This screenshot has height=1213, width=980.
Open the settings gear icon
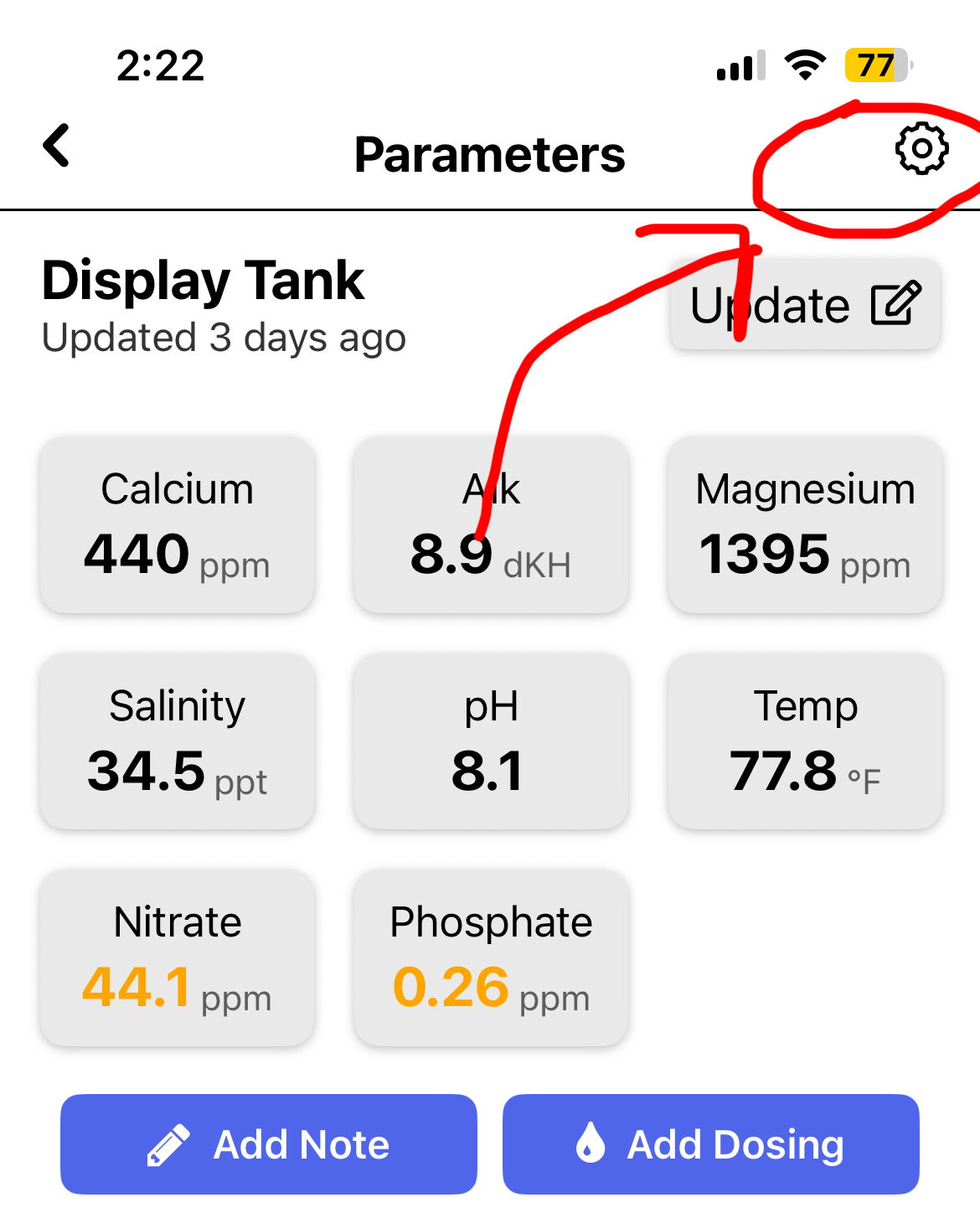click(x=921, y=149)
